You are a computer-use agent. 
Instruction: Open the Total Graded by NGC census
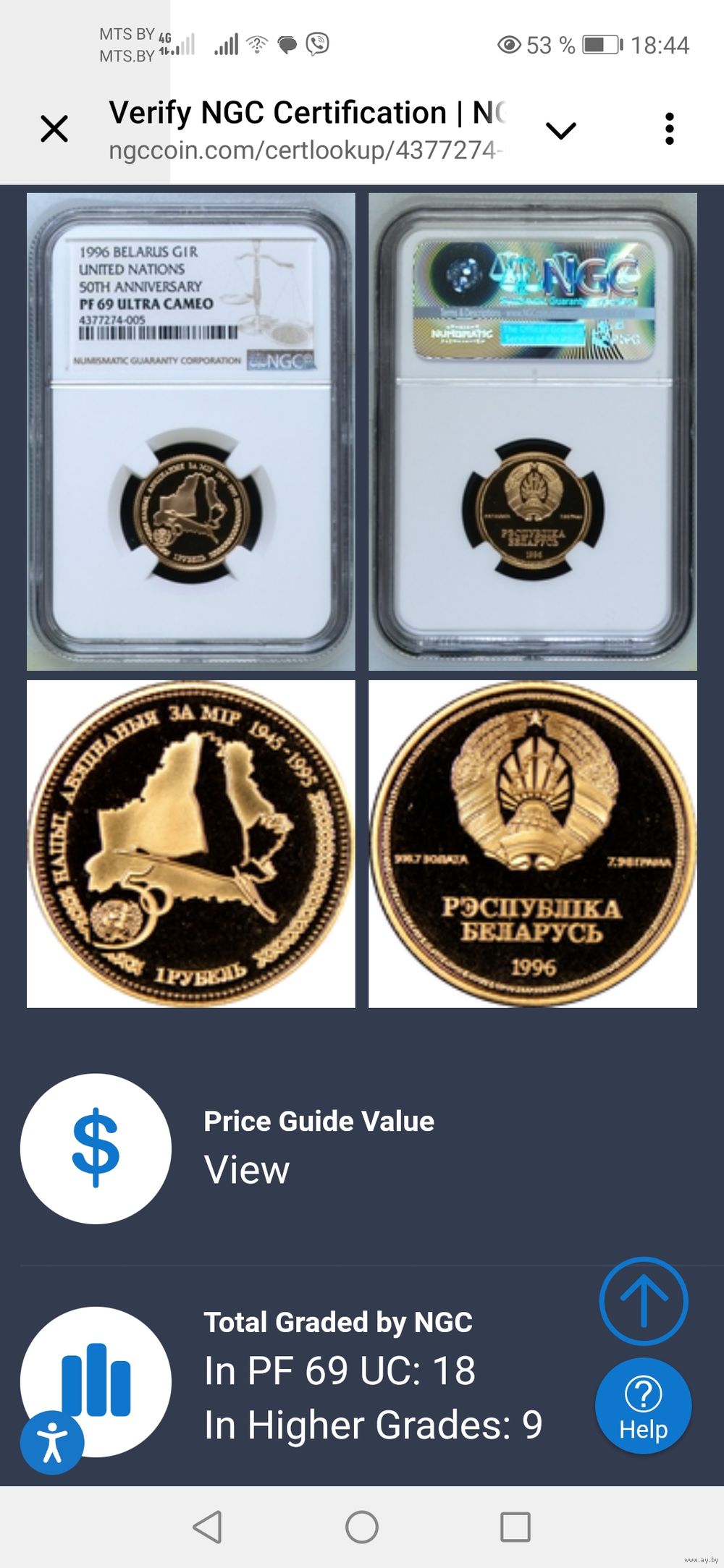coord(338,1322)
